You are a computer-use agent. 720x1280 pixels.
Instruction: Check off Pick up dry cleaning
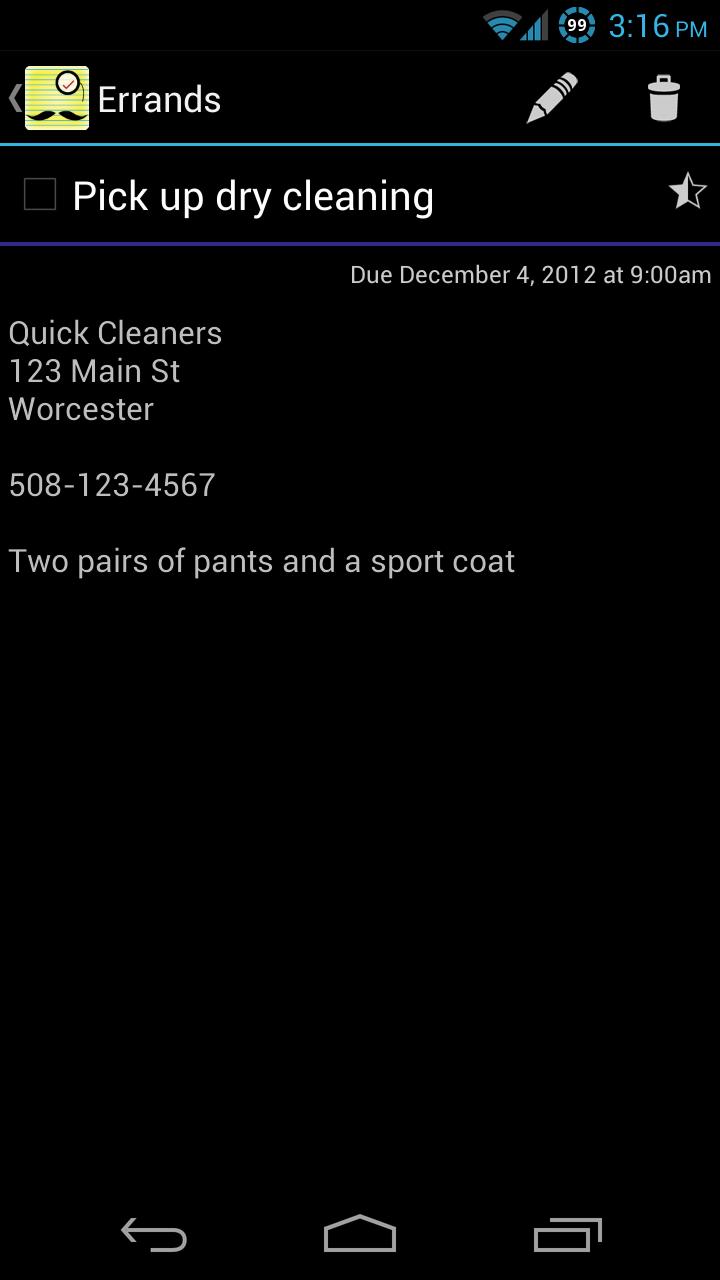40,195
